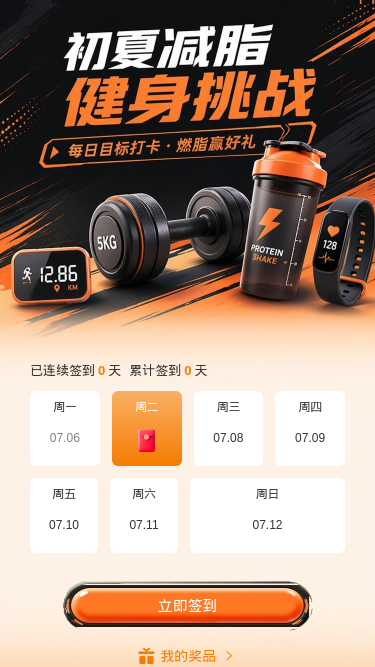Select the highlighted 周二 red packet card
This screenshot has width=375, height=667.
(x=147, y=428)
